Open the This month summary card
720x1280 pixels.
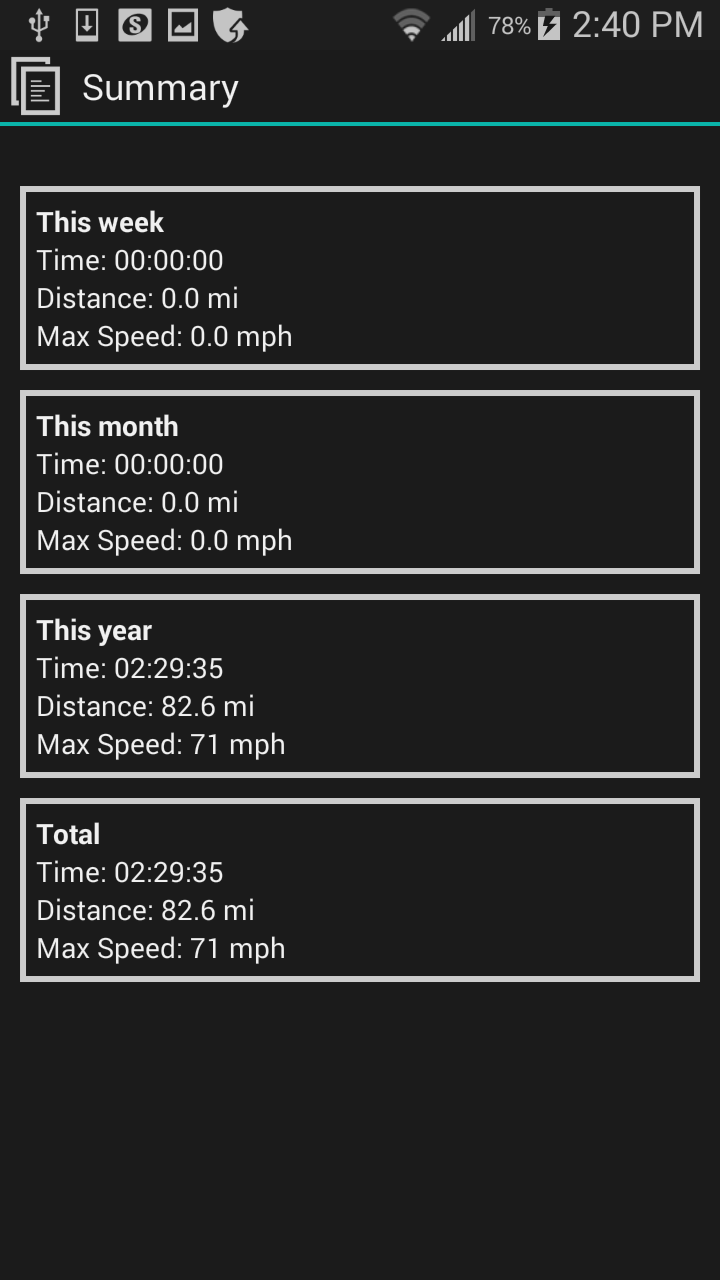(360, 482)
